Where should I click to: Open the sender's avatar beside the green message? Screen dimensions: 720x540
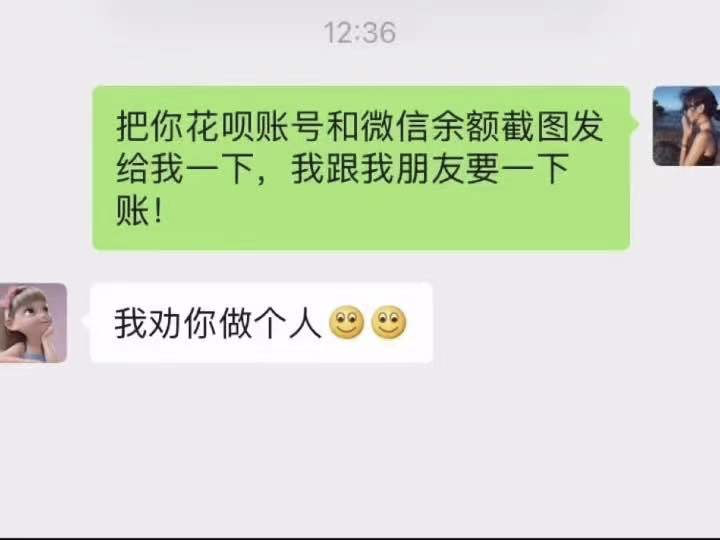(x=688, y=126)
